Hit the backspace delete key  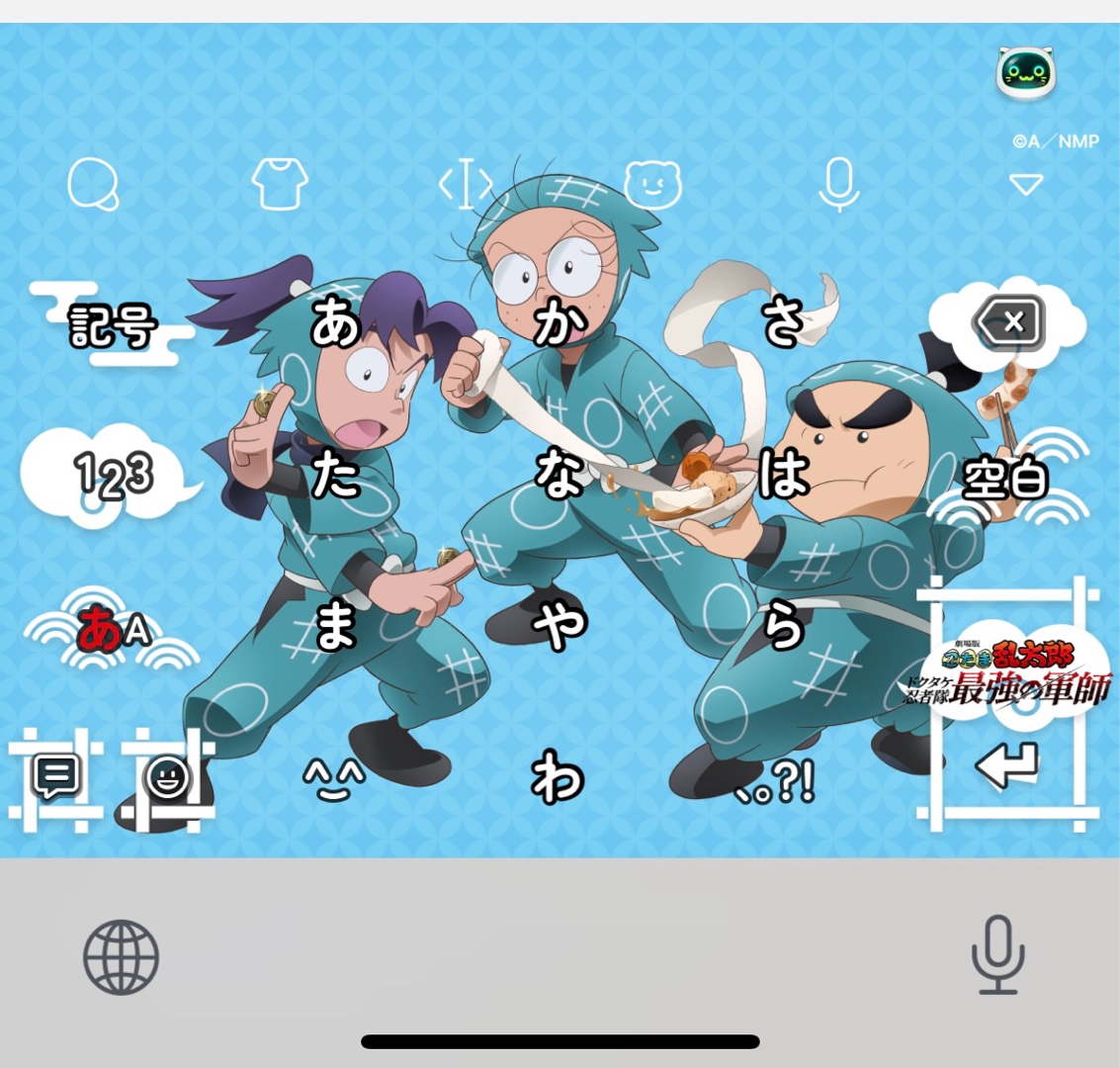coord(1008,322)
